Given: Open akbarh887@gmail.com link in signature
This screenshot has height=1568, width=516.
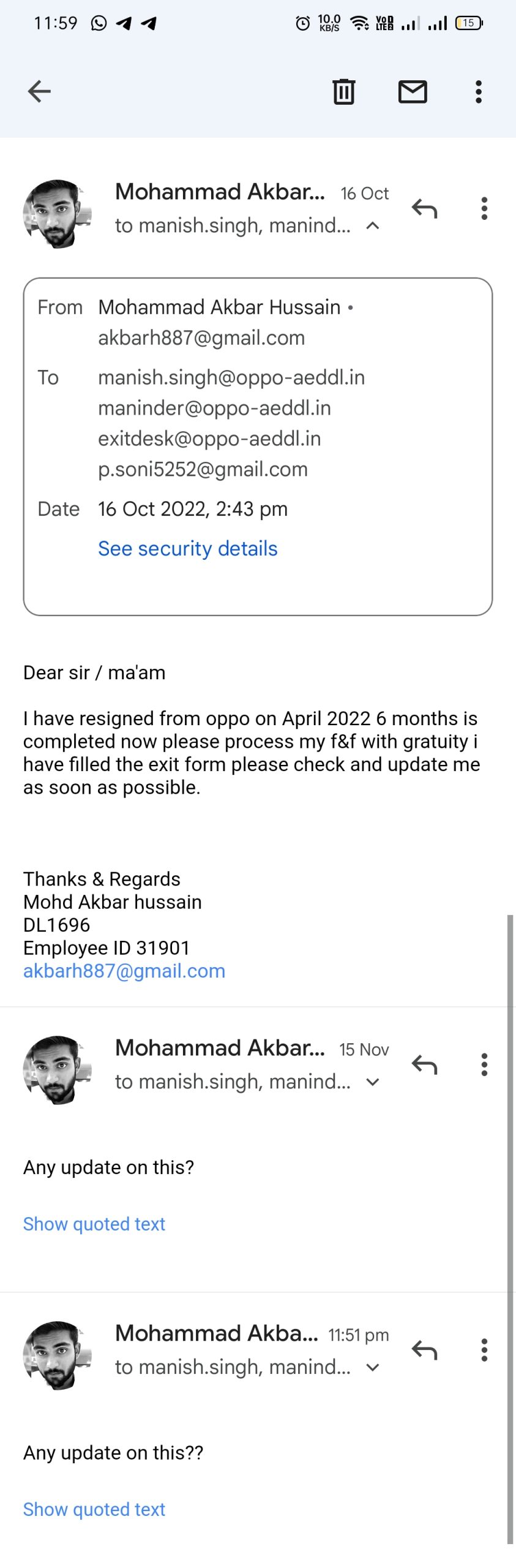Looking at the screenshot, I should click(x=124, y=971).
